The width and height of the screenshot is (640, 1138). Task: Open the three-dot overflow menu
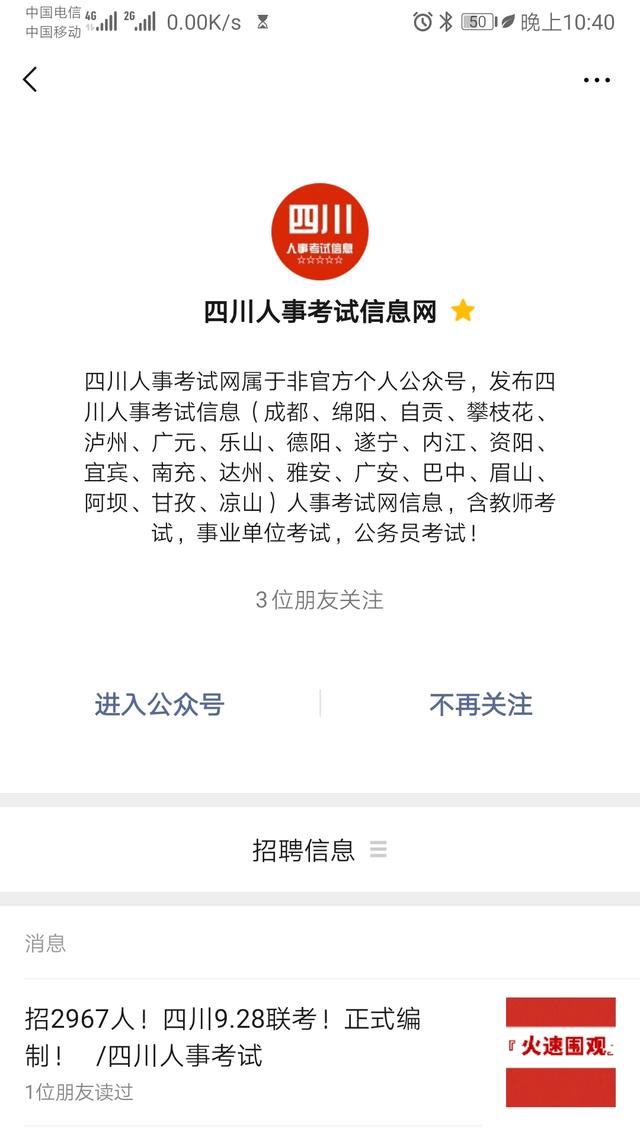tap(596, 80)
